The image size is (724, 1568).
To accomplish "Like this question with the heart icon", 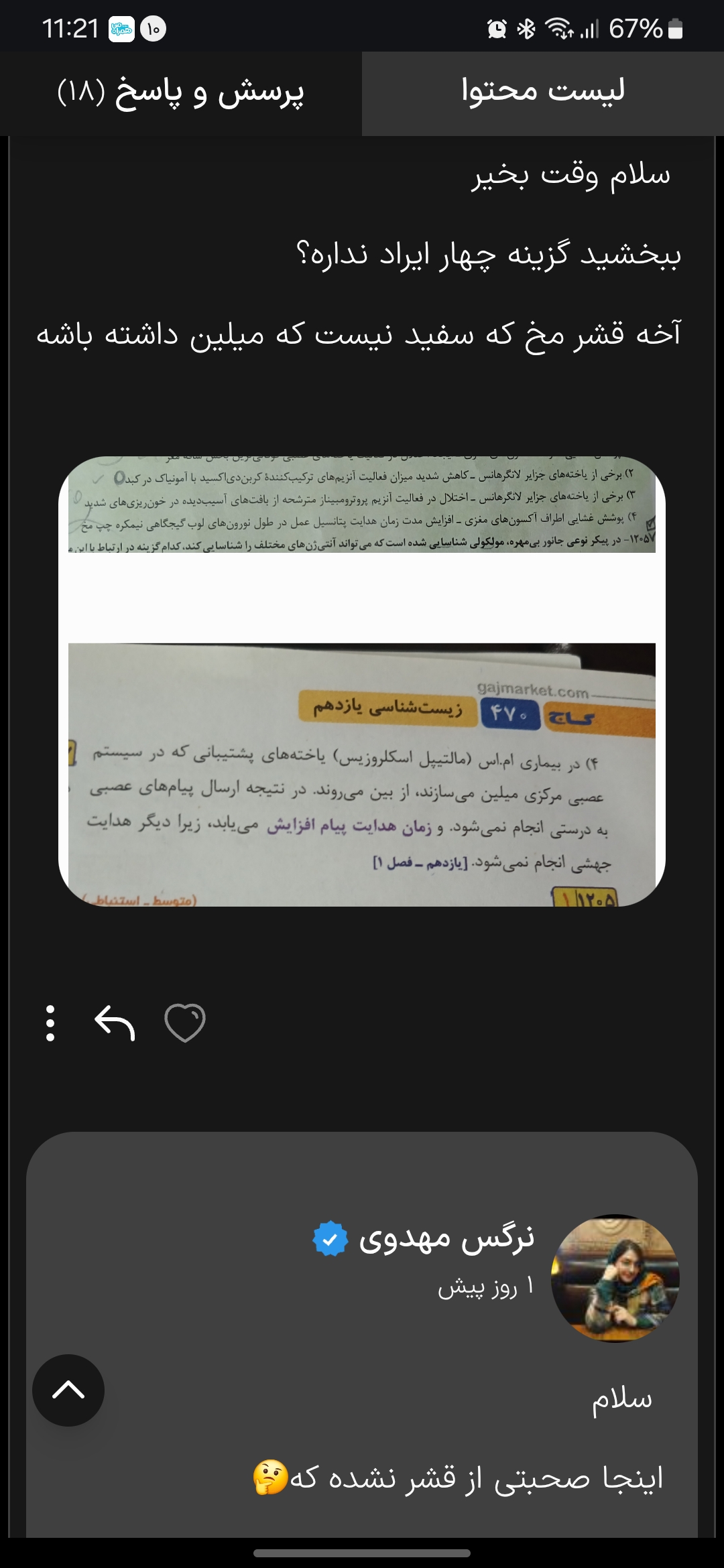I will [185, 1023].
